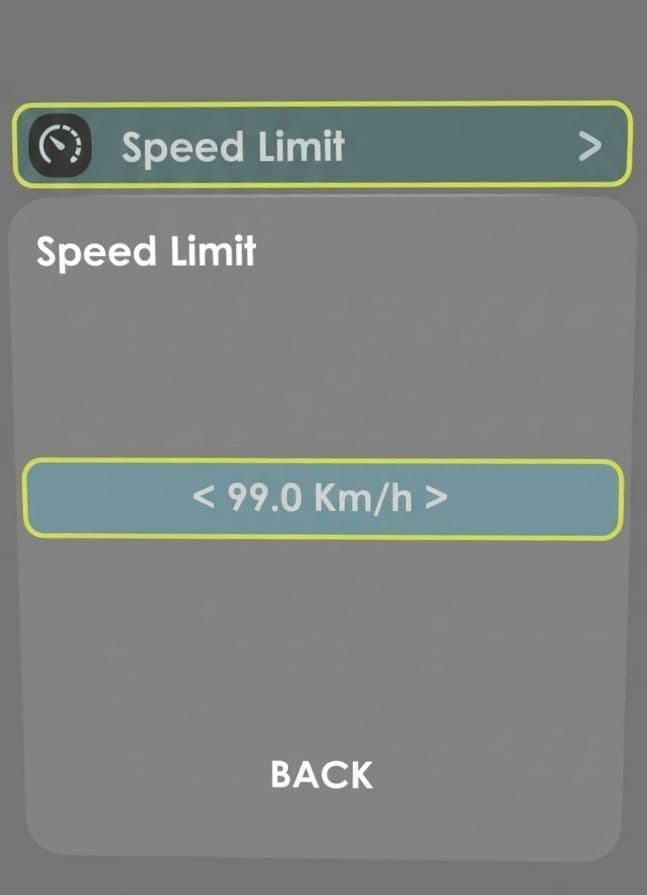Open the Speed Limit menu row
Viewport: 647px width, 895px height.
pos(322,146)
